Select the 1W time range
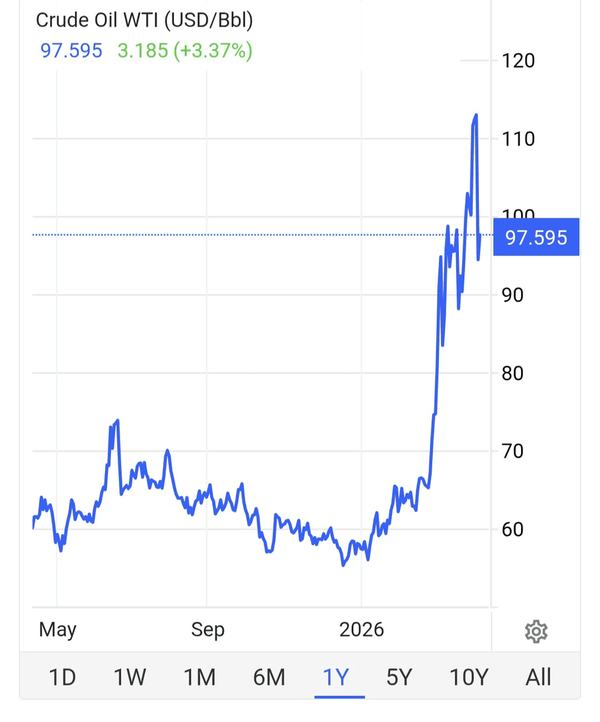This screenshot has width=600, height=722. pos(130,677)
